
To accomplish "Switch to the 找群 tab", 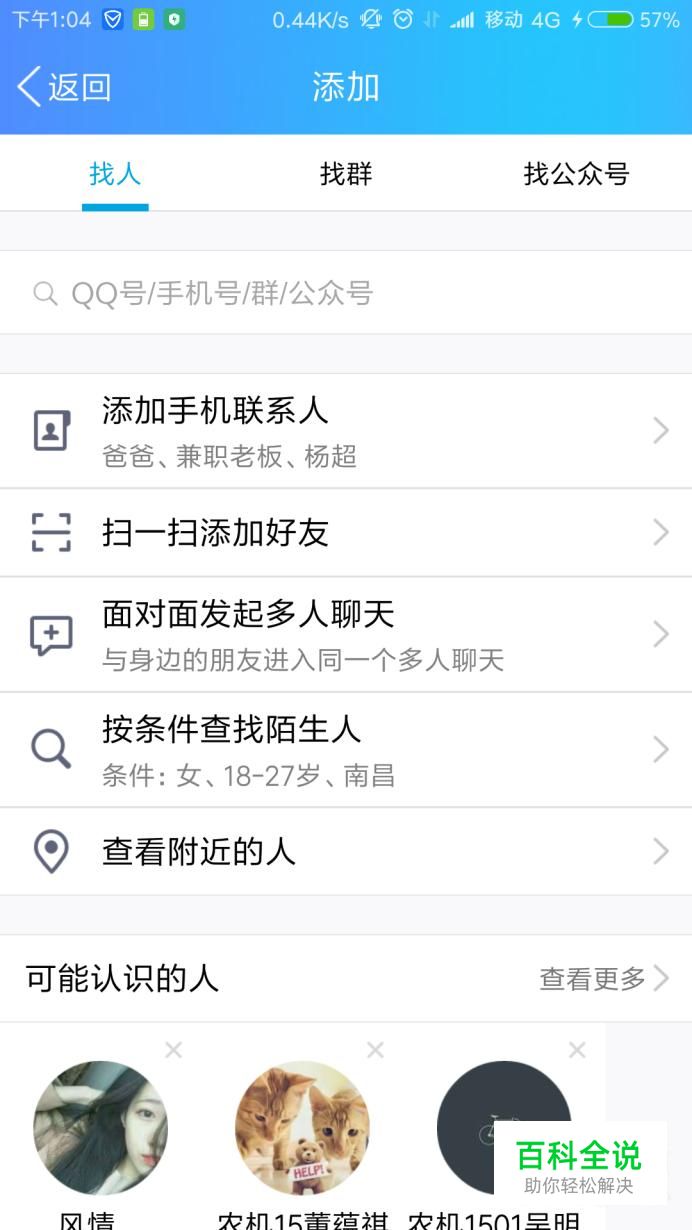I will coord(346,174).
